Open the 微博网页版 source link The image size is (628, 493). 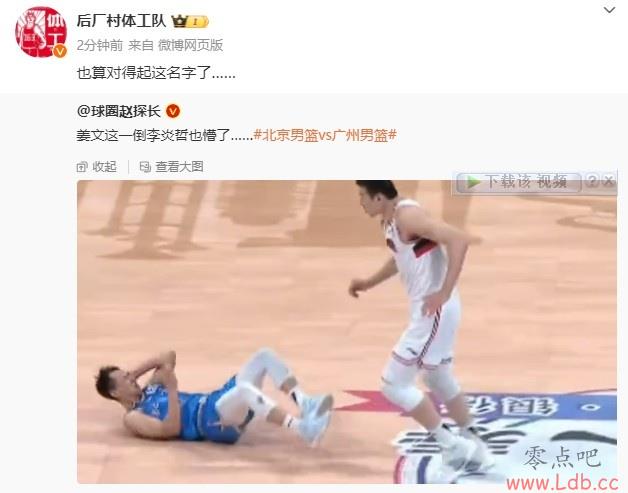pyautogui.click(x=196, y=45)
